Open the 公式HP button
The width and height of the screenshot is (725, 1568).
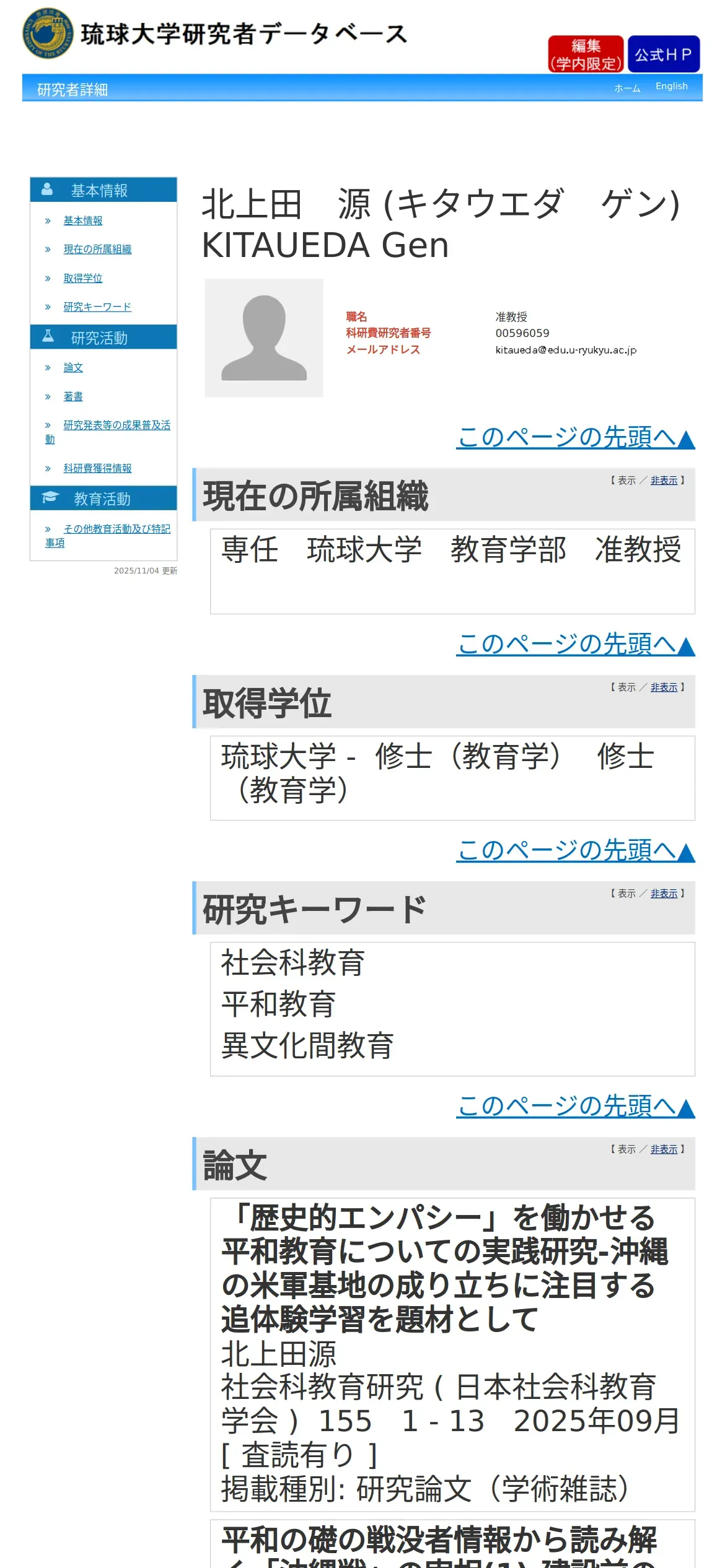[x=664, y=54]
